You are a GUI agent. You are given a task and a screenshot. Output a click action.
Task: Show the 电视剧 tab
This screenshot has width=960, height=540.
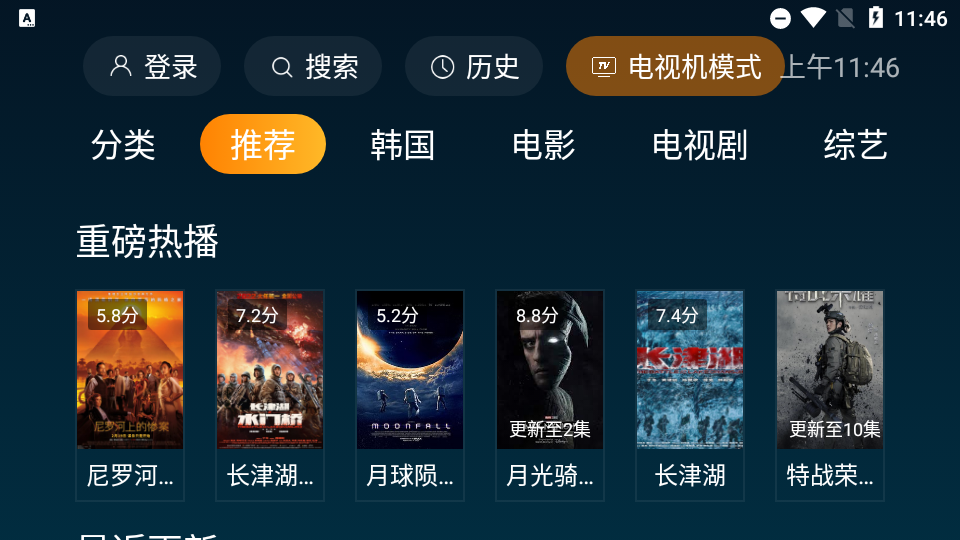700,145
